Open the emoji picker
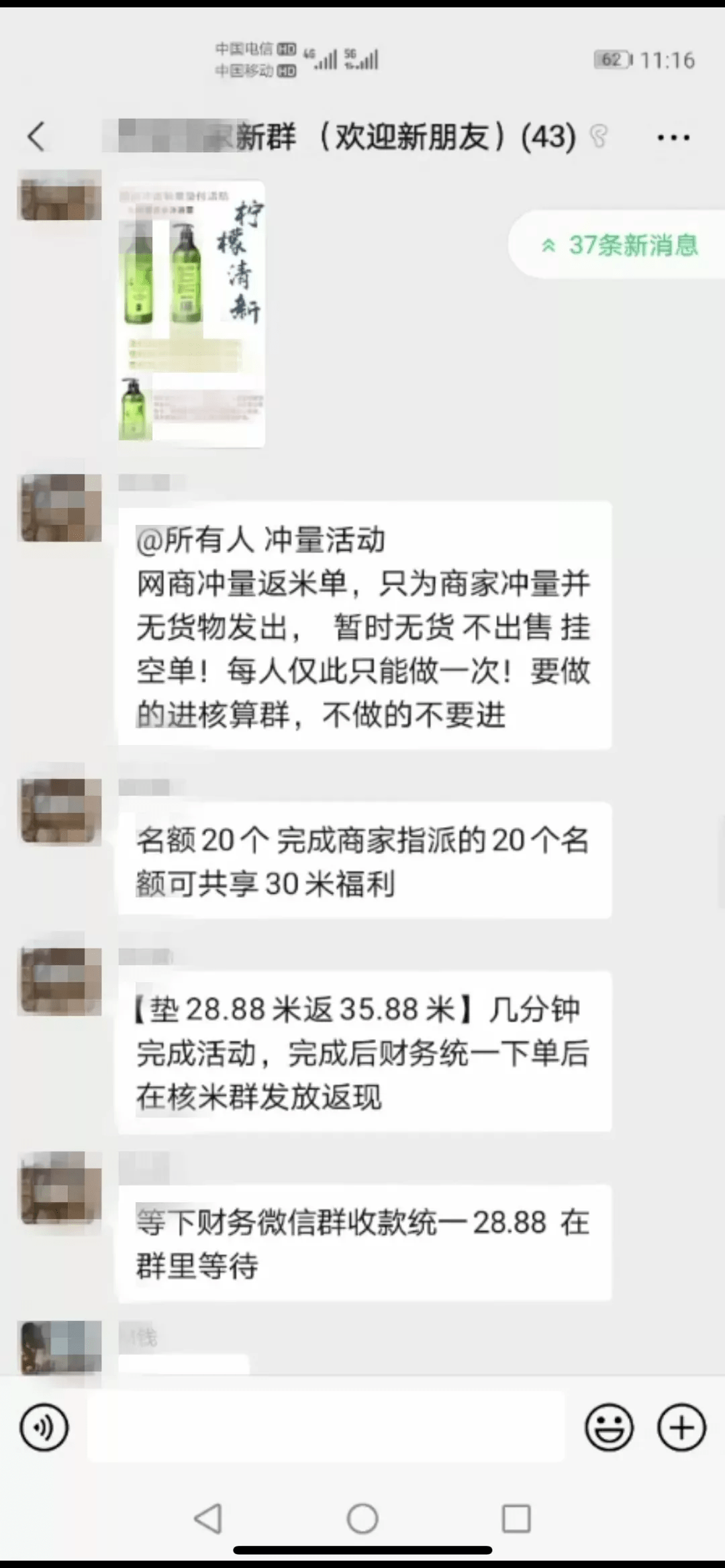725x1568 pixels. tap(609, 1426)
